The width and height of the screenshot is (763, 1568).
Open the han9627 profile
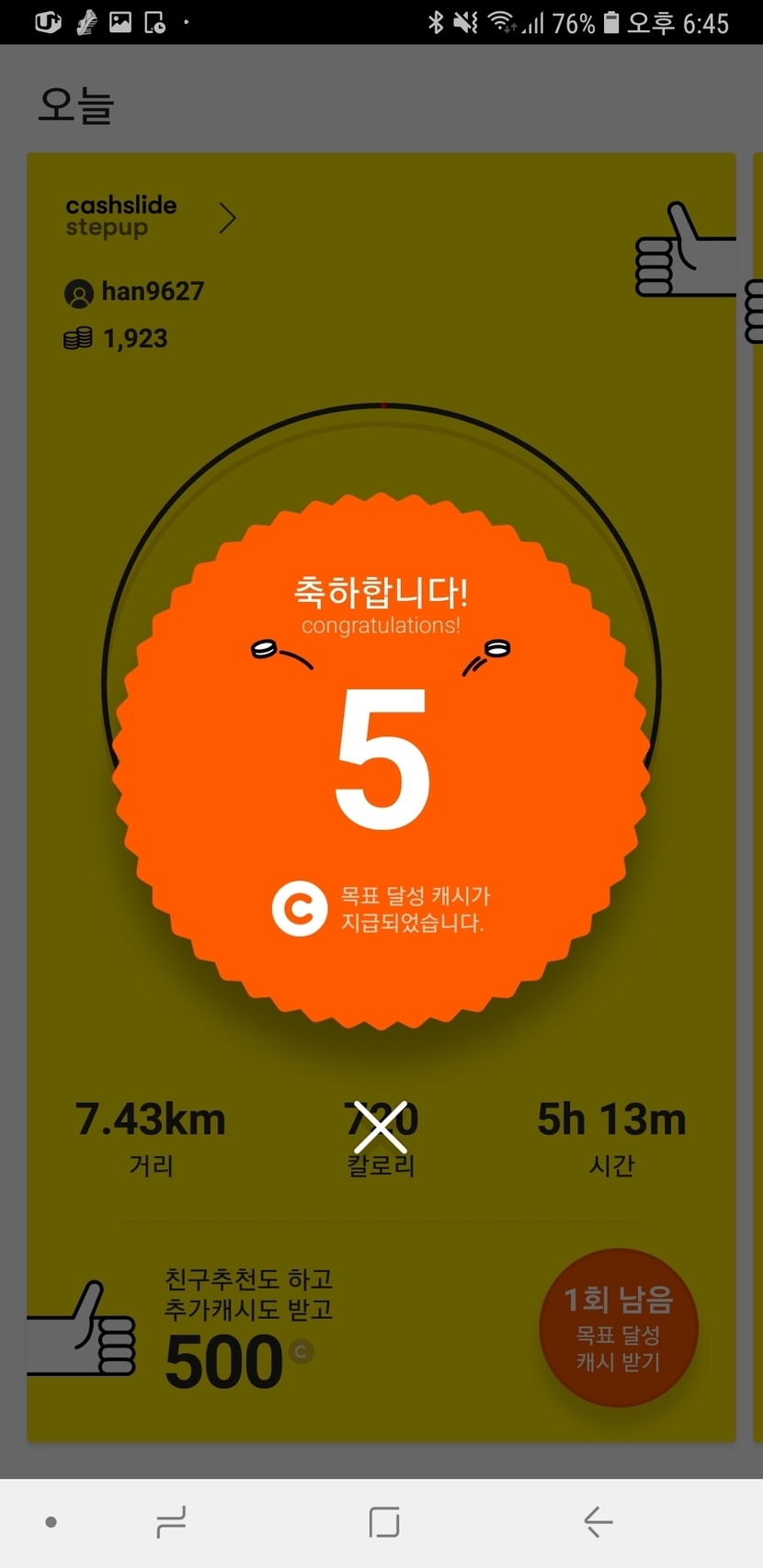[x=134, y=292]
